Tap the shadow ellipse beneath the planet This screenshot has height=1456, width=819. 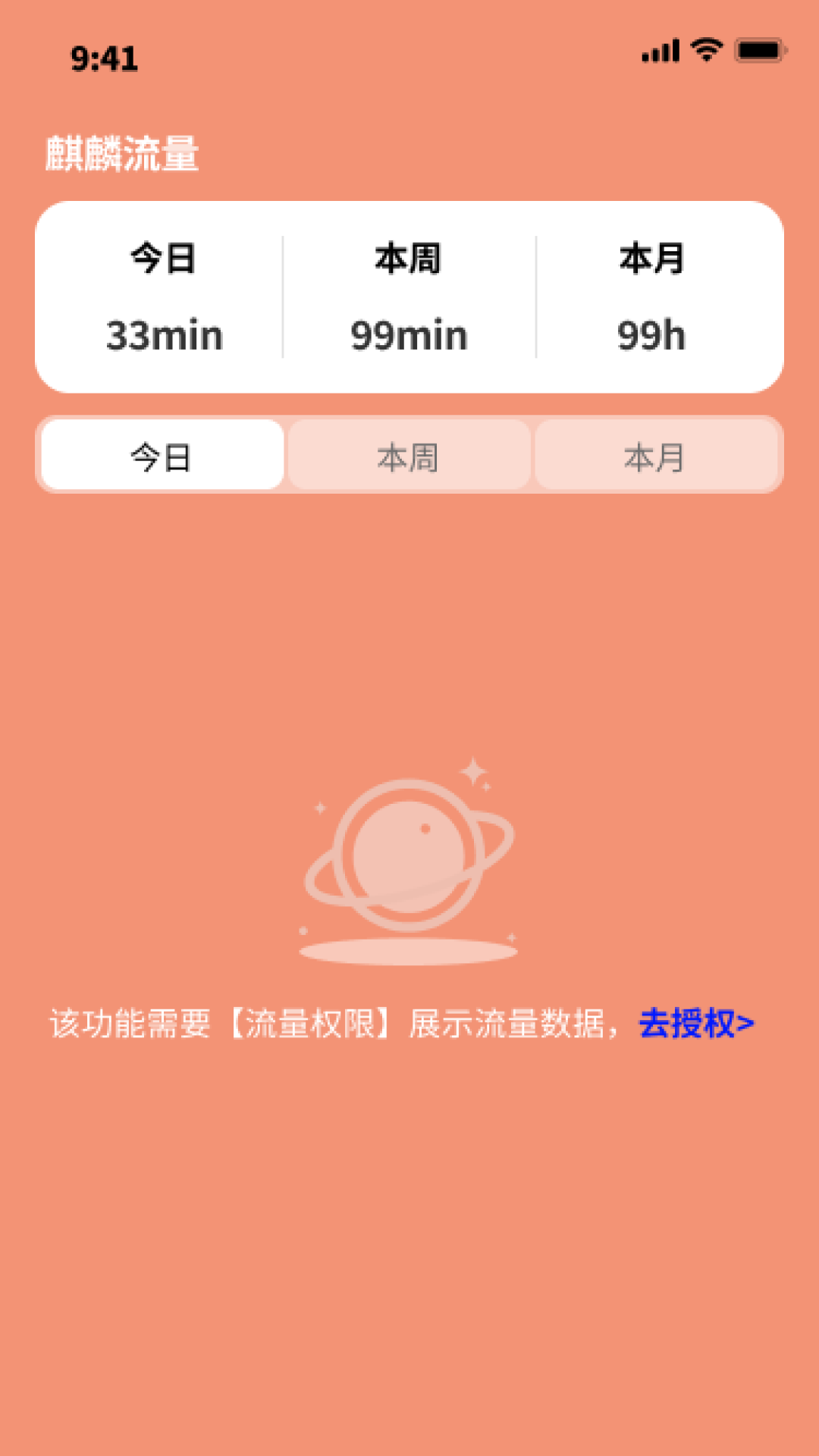pyautogui.click(x=409, y=950)
